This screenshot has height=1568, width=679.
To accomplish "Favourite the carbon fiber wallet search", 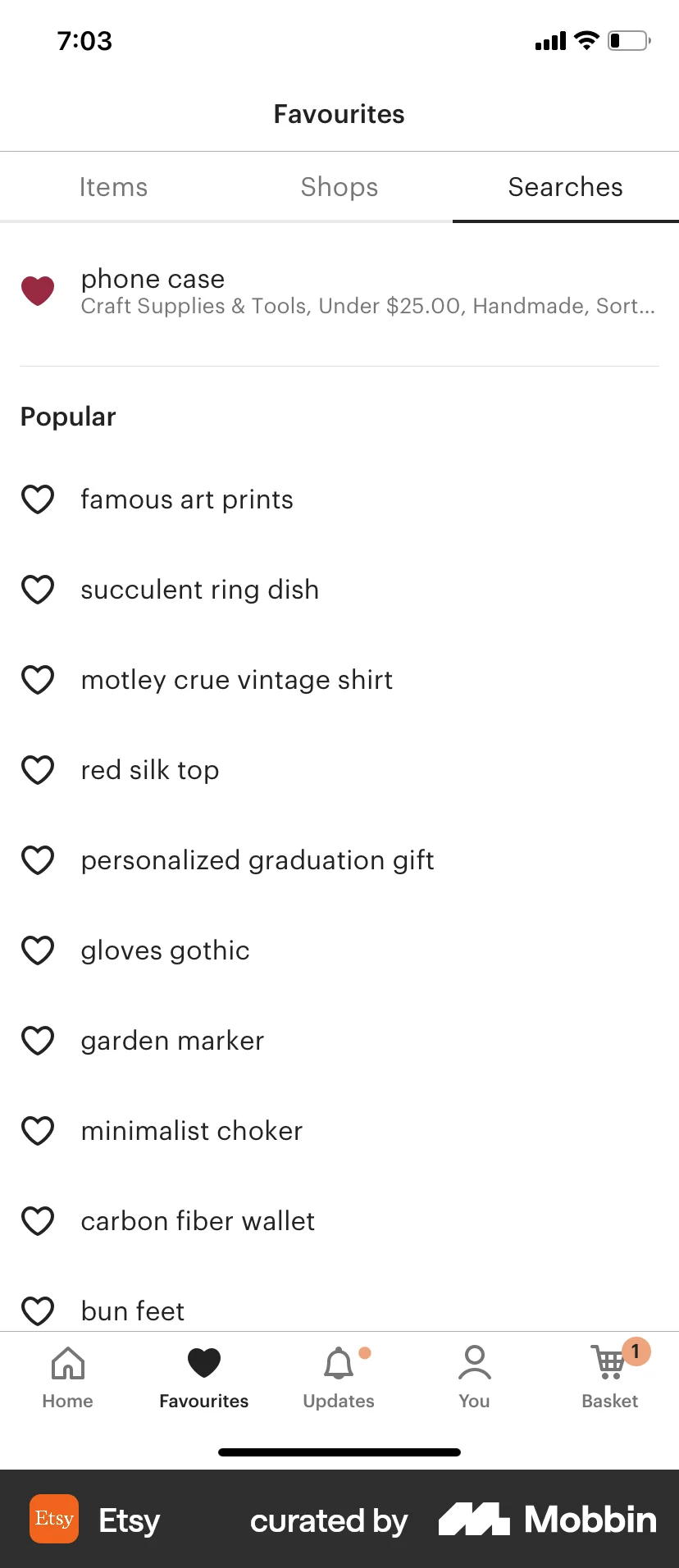I will 38,1220.
